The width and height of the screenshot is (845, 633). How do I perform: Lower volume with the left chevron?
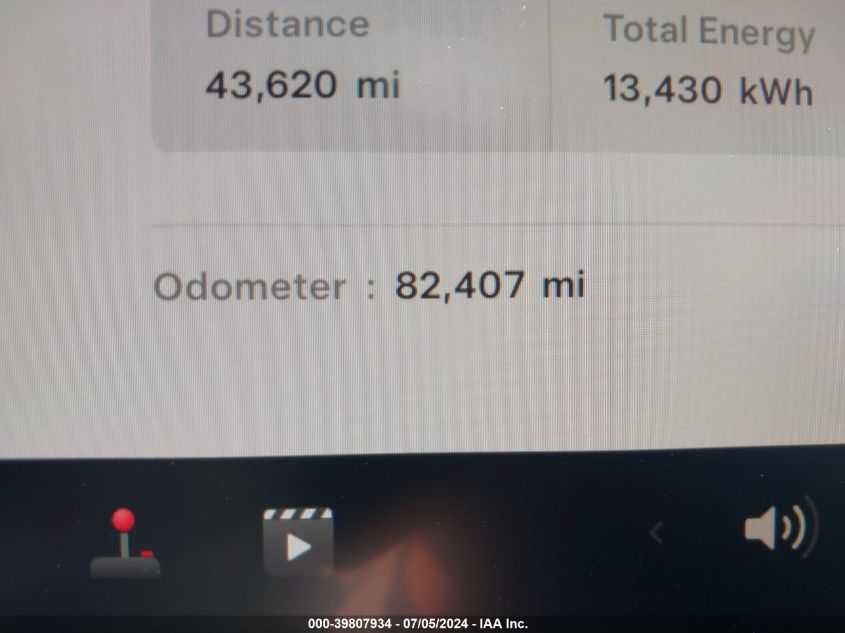656,533
